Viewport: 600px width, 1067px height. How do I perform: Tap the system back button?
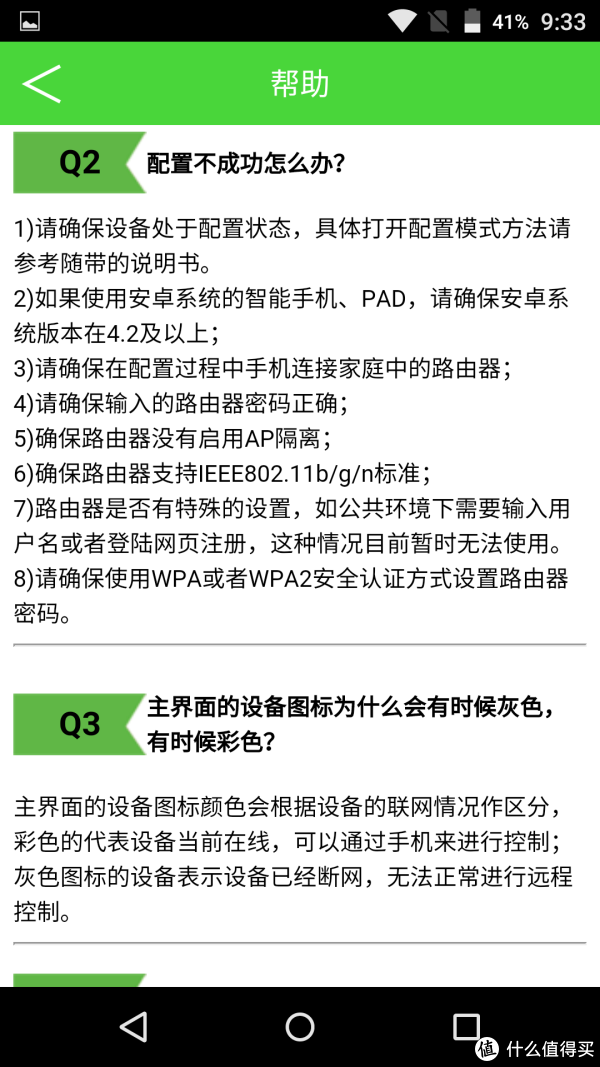pyautogui.click(x=133, y=1026)
